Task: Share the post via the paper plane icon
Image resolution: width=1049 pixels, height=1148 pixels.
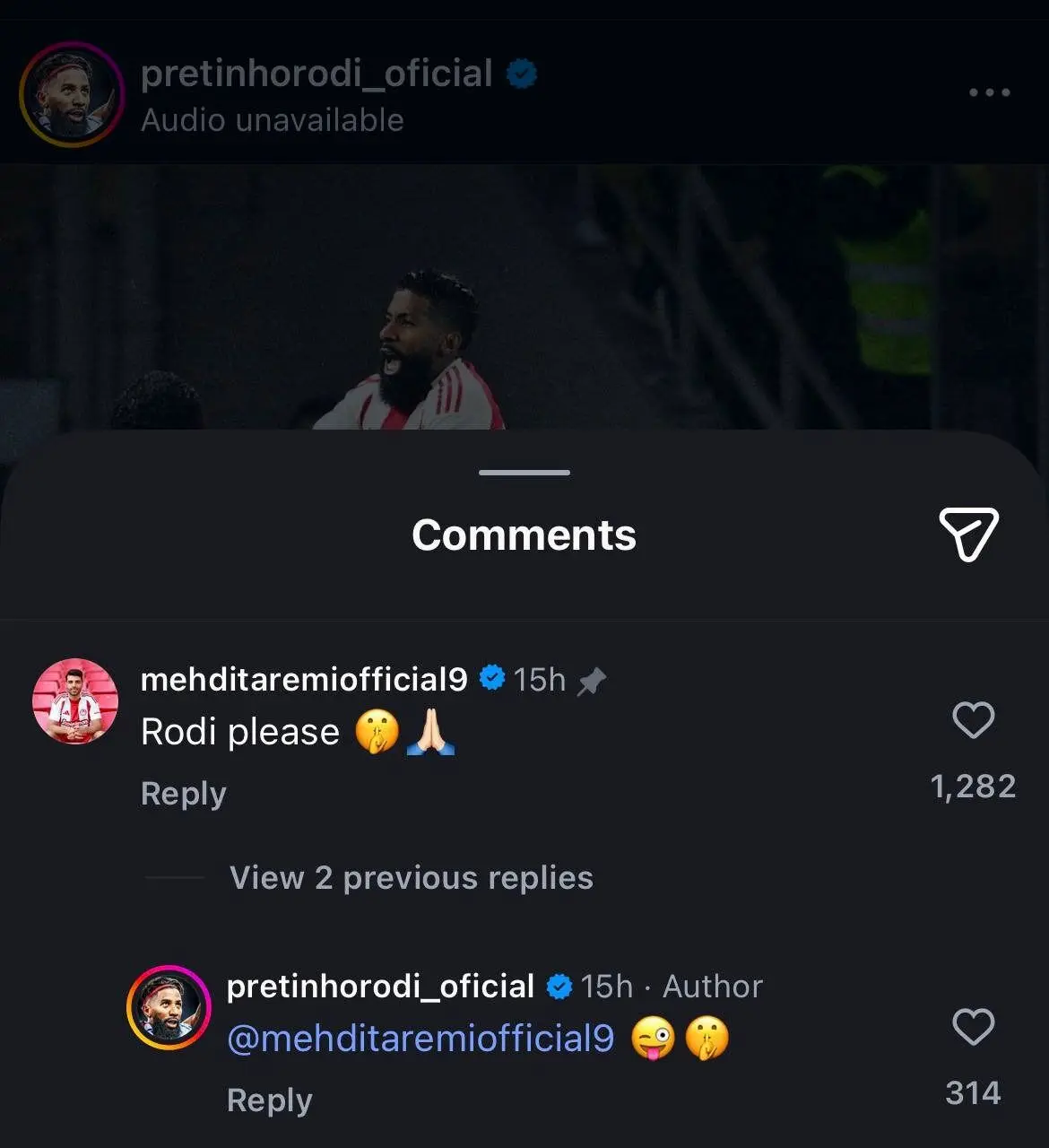Action: [x=968, y=534]
